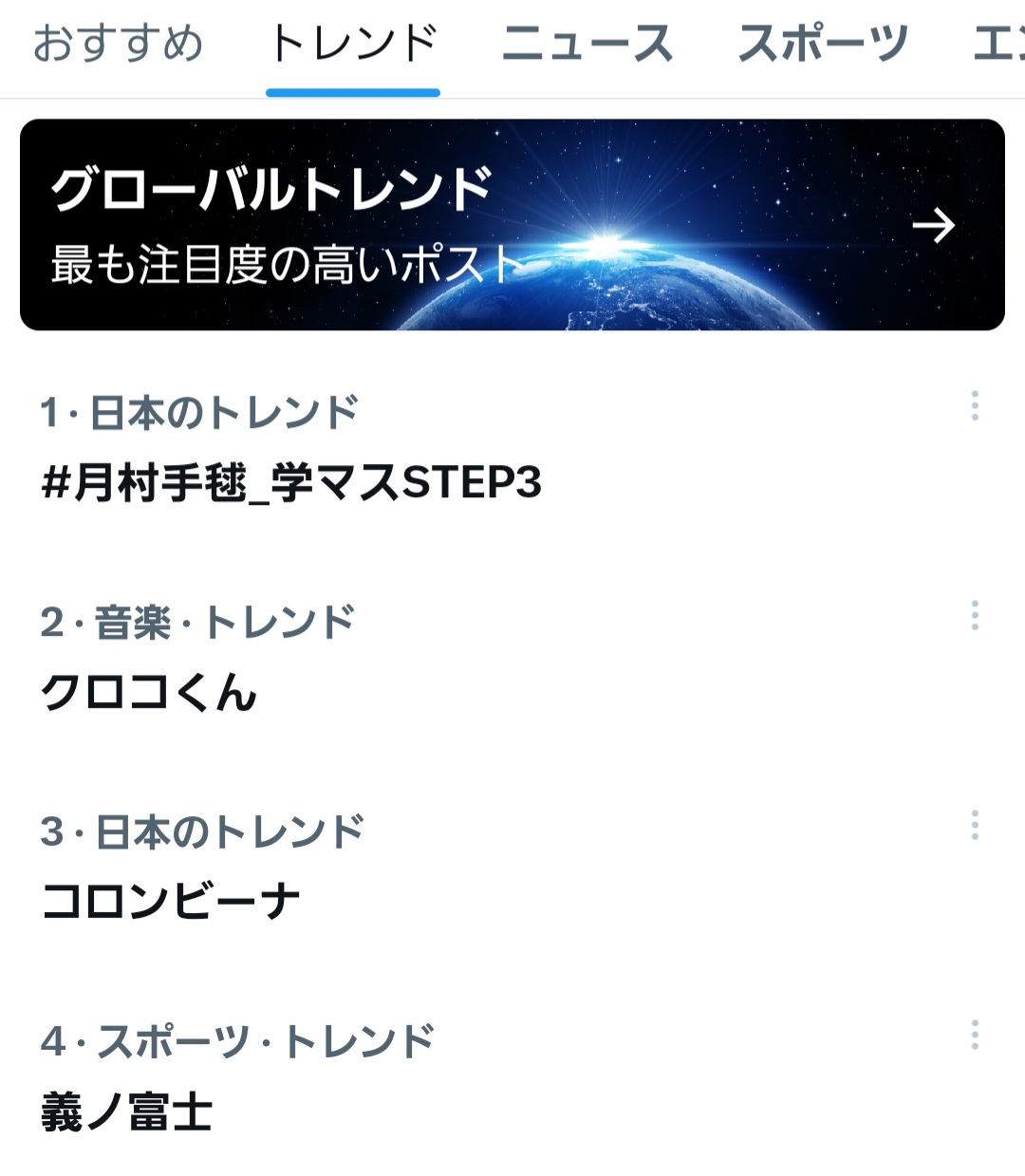View the 義ノ富士 sports trend

(x=126, y=1111)
